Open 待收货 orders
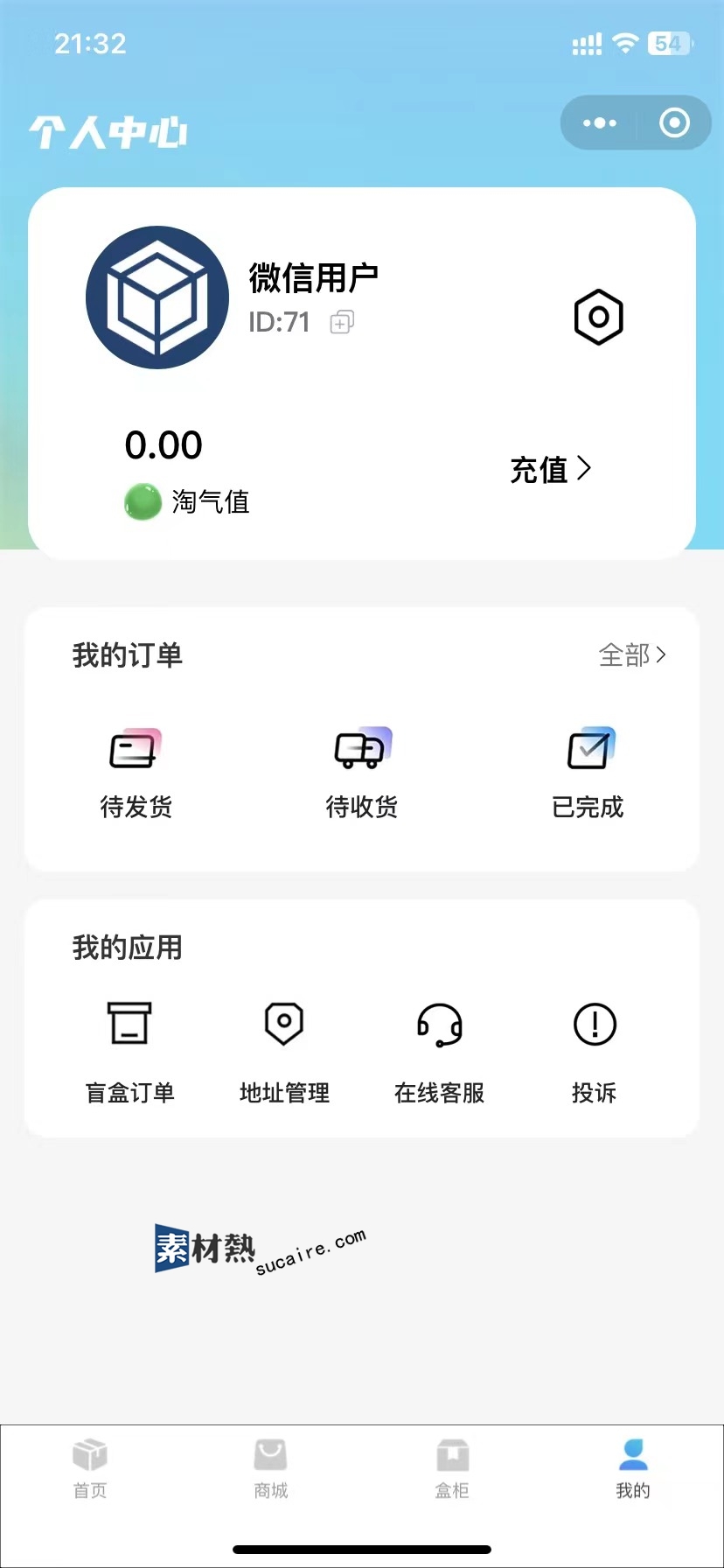 [x=362, y=772]
